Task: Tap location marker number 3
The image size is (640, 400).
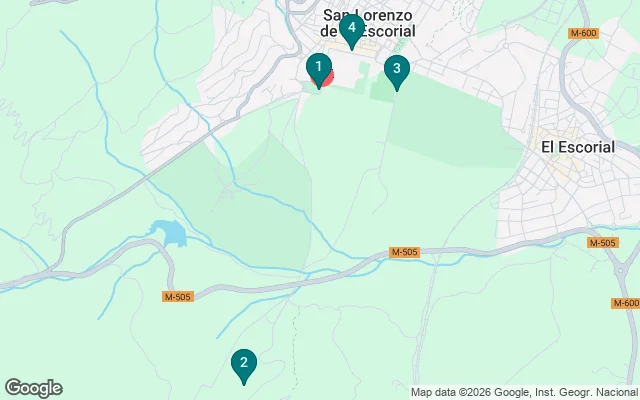Action: click(397, 70)
